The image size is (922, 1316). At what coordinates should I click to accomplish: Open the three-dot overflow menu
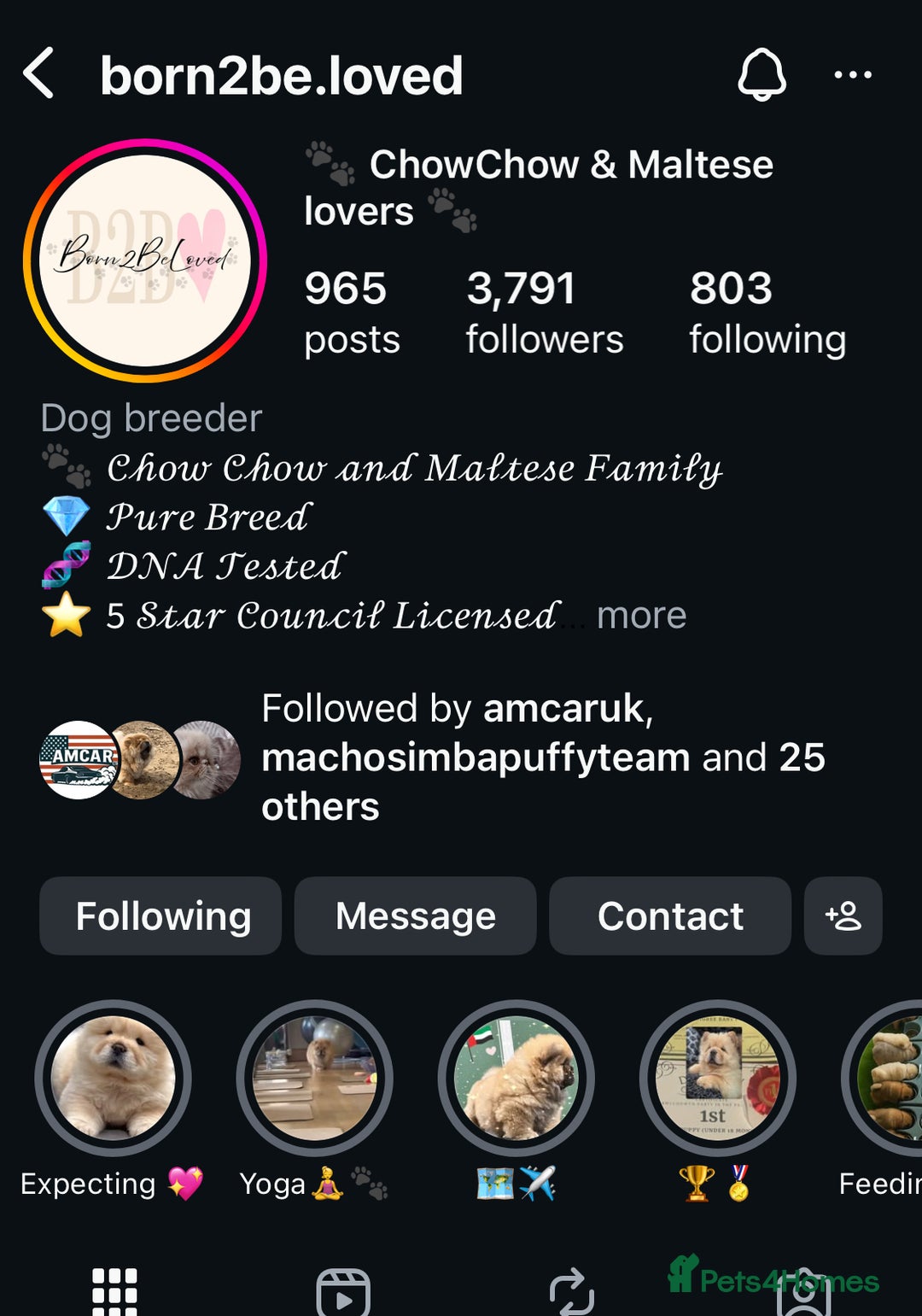pos(852,74)
